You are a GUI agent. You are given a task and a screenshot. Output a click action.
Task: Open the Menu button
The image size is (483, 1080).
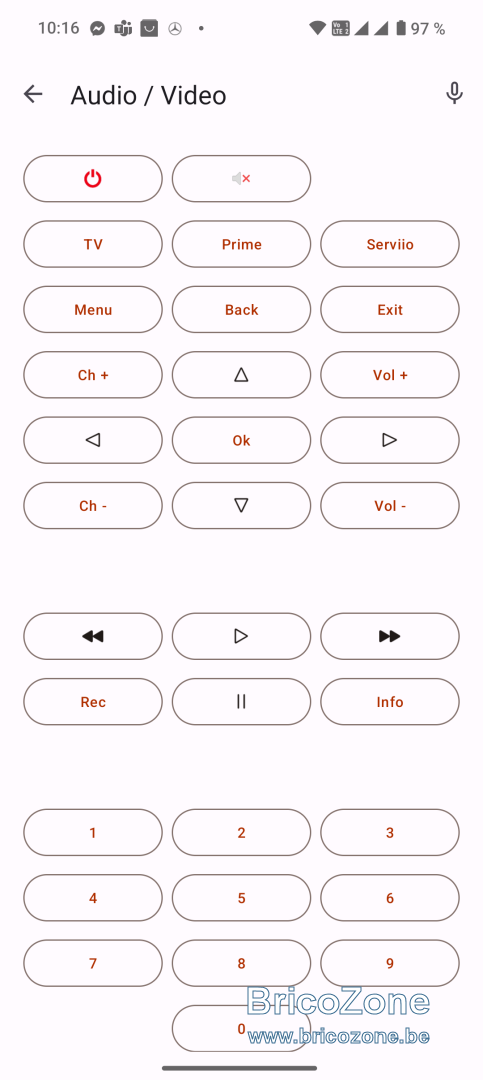(x=93, y=309)
